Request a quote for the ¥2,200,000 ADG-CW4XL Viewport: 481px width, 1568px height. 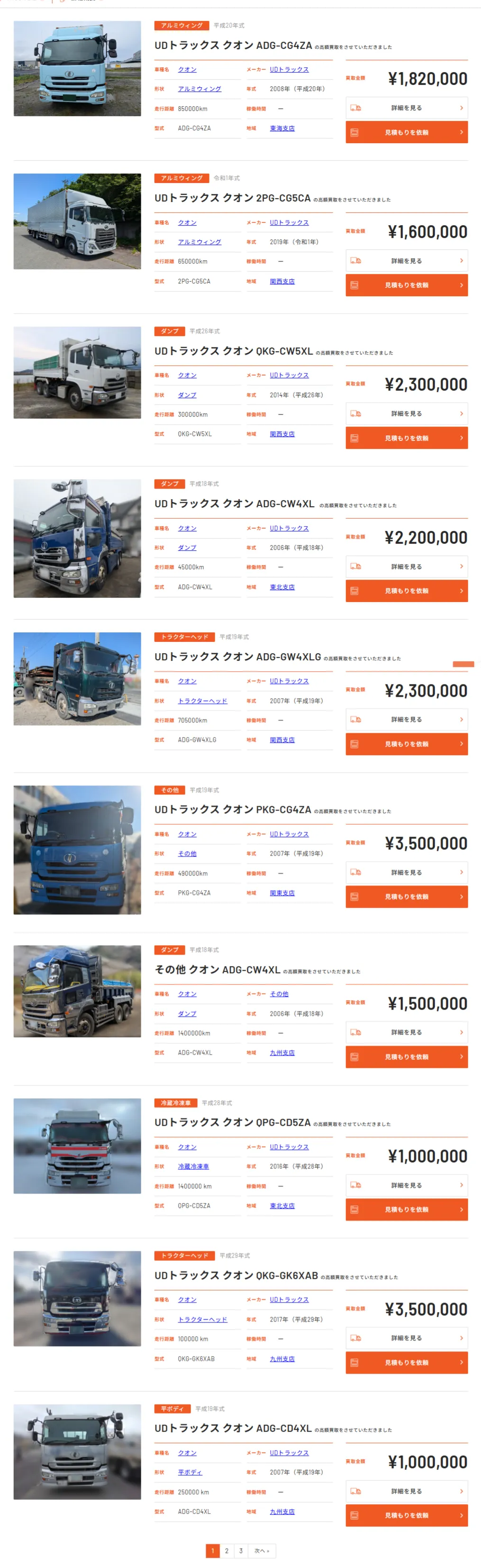coord(406,591)
